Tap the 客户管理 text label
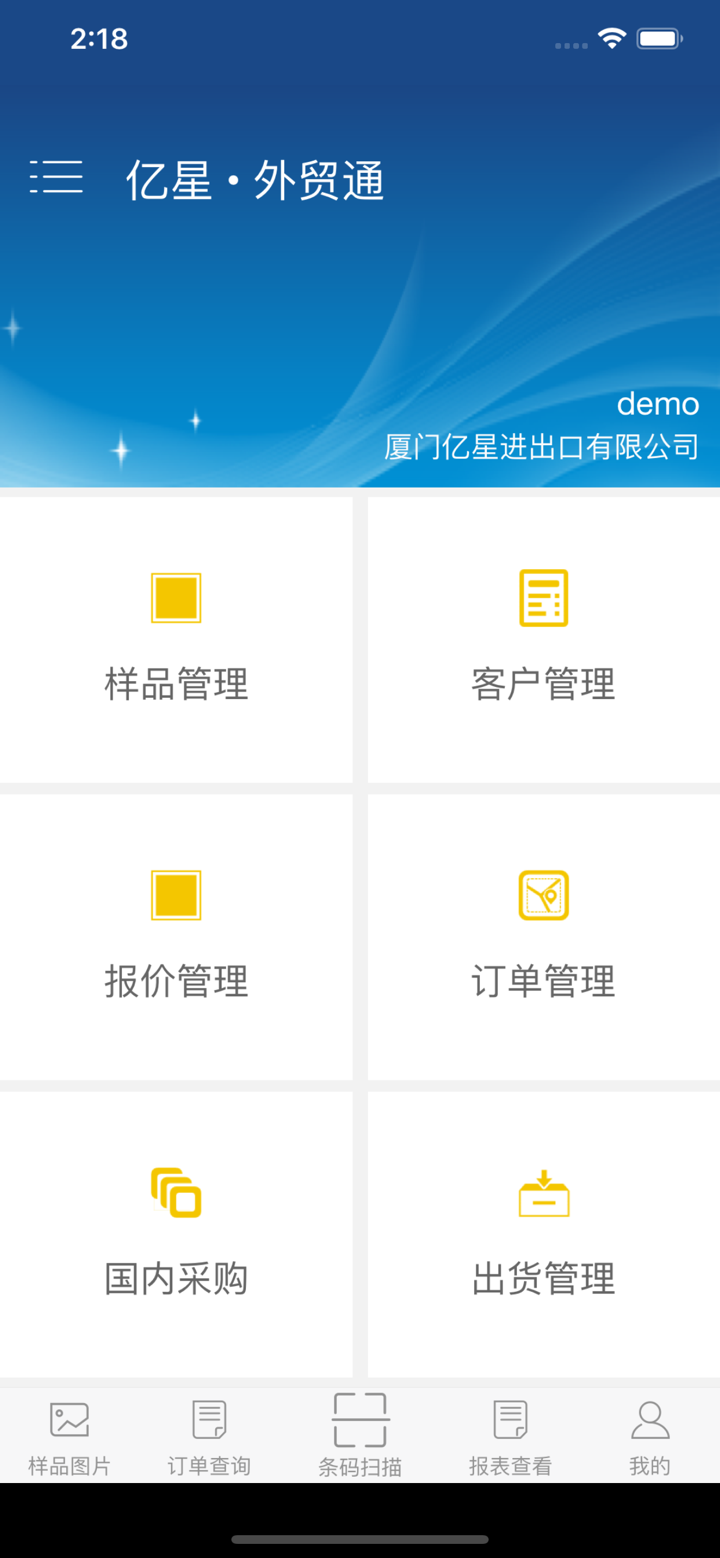The image size is (720, 1558). 543,684
